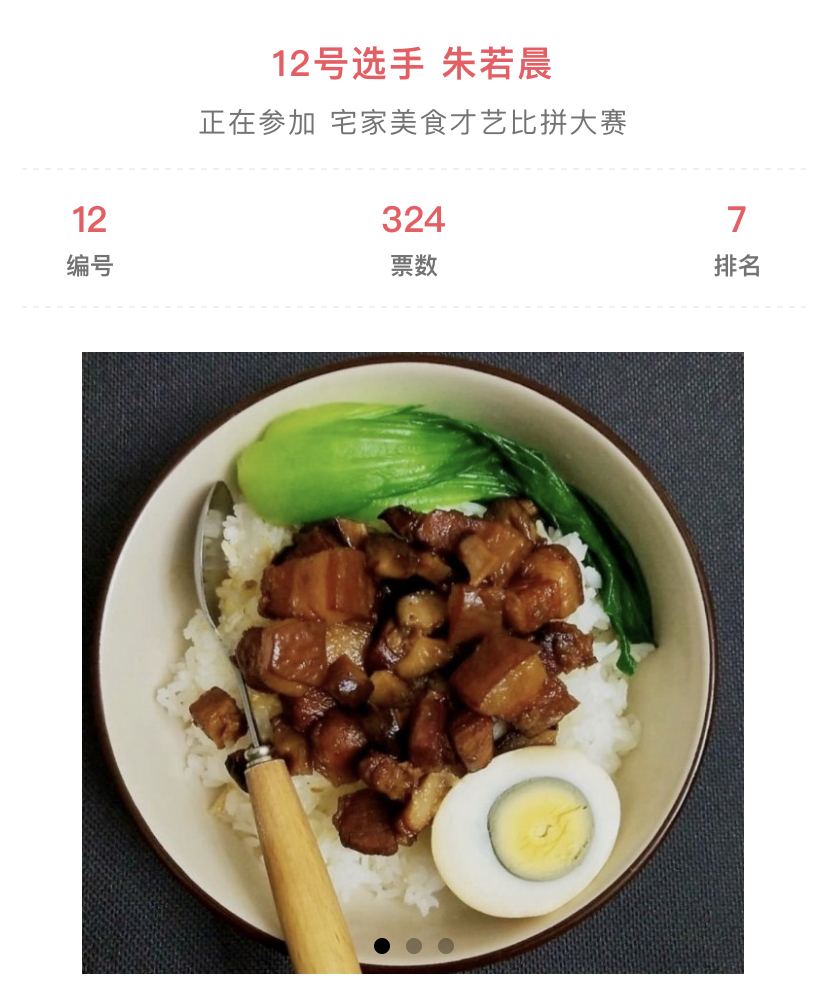The height and width of the screenshot is (994, 828).
Task: Select the third carousel page dot
Action: tap(446, 946)
